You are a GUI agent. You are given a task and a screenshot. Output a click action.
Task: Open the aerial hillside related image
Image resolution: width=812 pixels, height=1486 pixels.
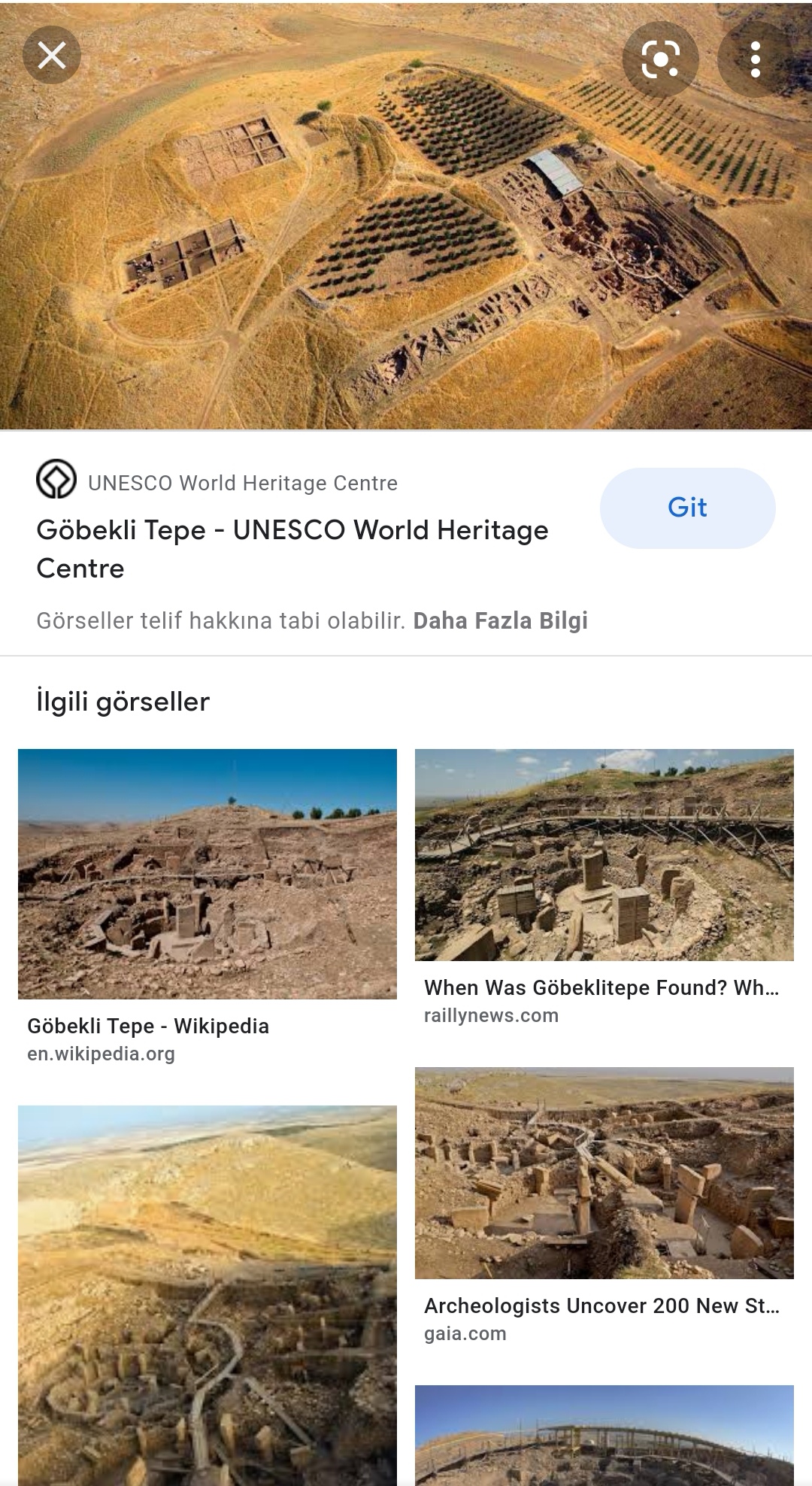point(207,1293)
